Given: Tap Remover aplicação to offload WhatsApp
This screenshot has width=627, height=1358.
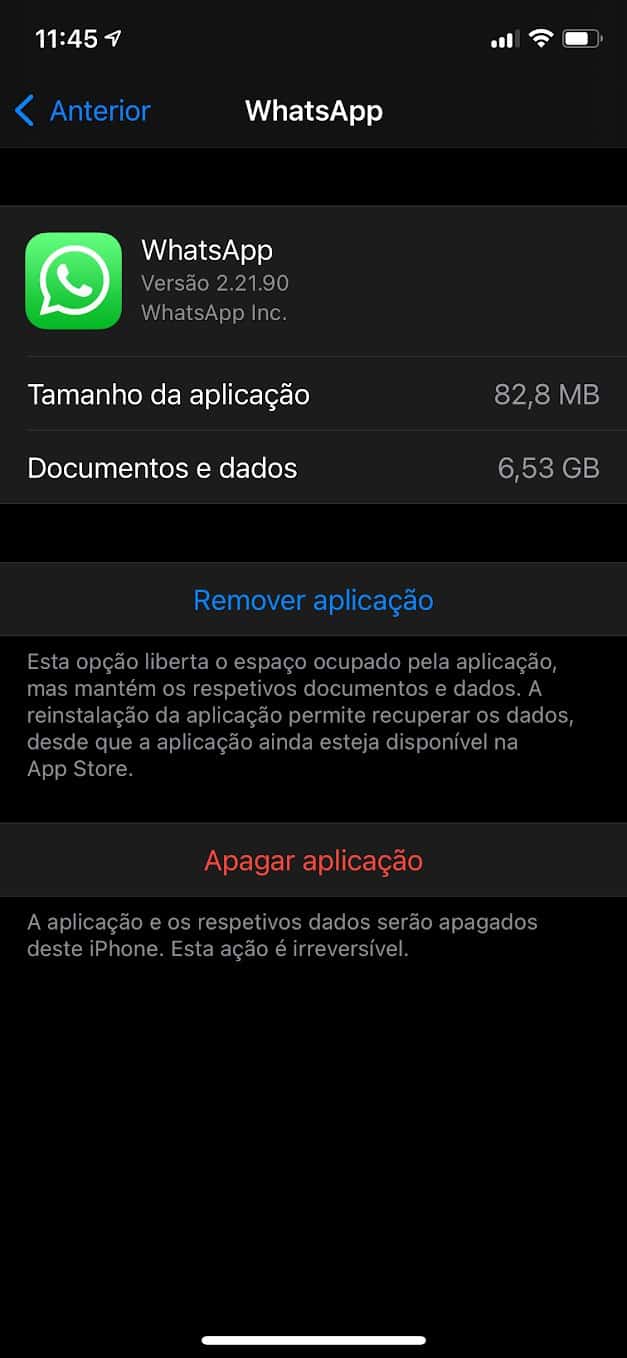Looking at the screenshot, I should click(313, 600).
